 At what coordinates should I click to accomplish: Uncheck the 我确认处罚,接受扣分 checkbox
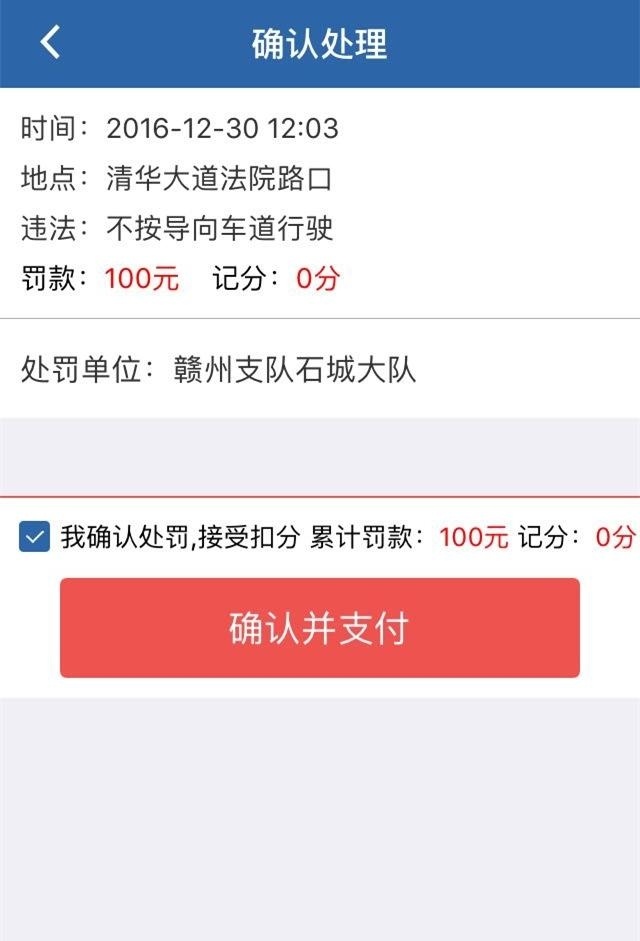point(34,538)
